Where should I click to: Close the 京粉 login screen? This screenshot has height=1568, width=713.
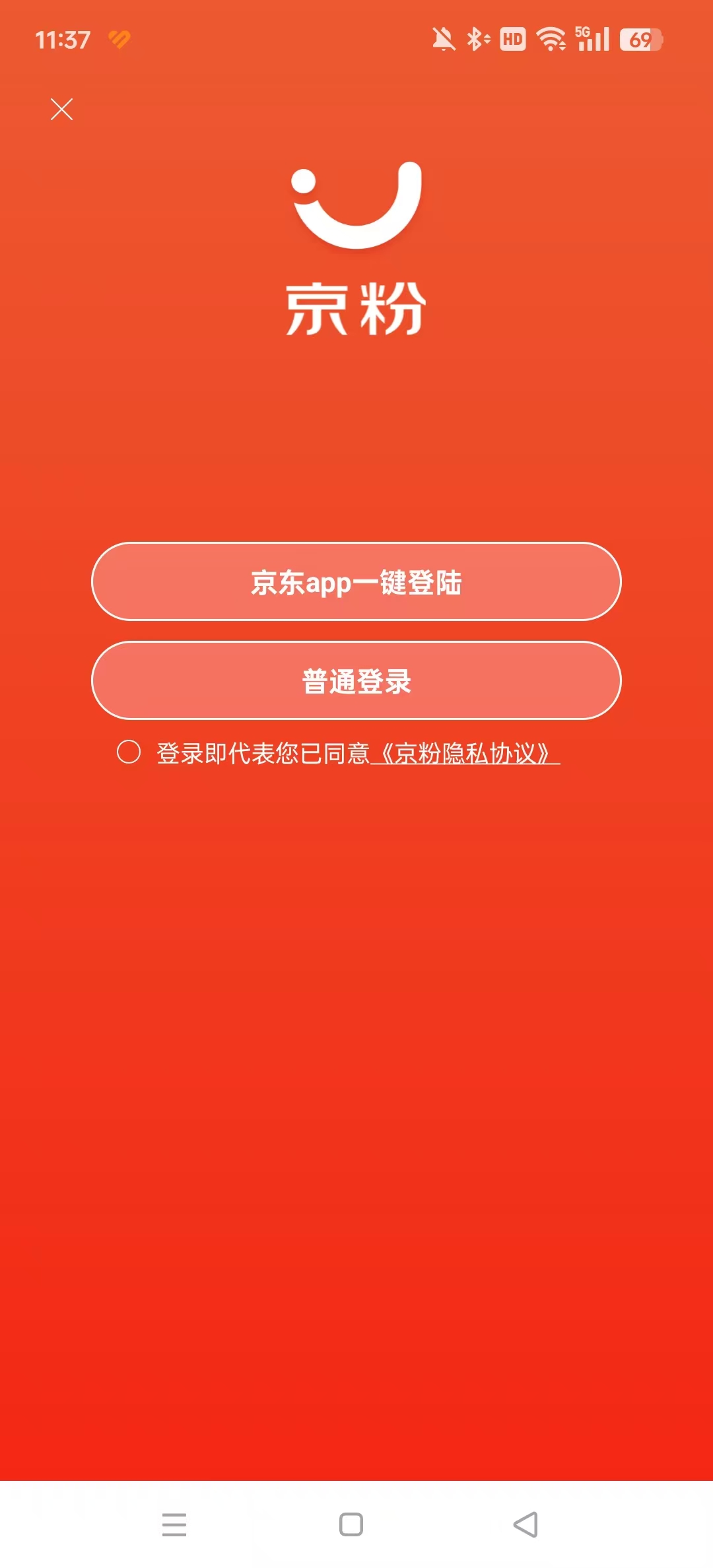(61, 110)
